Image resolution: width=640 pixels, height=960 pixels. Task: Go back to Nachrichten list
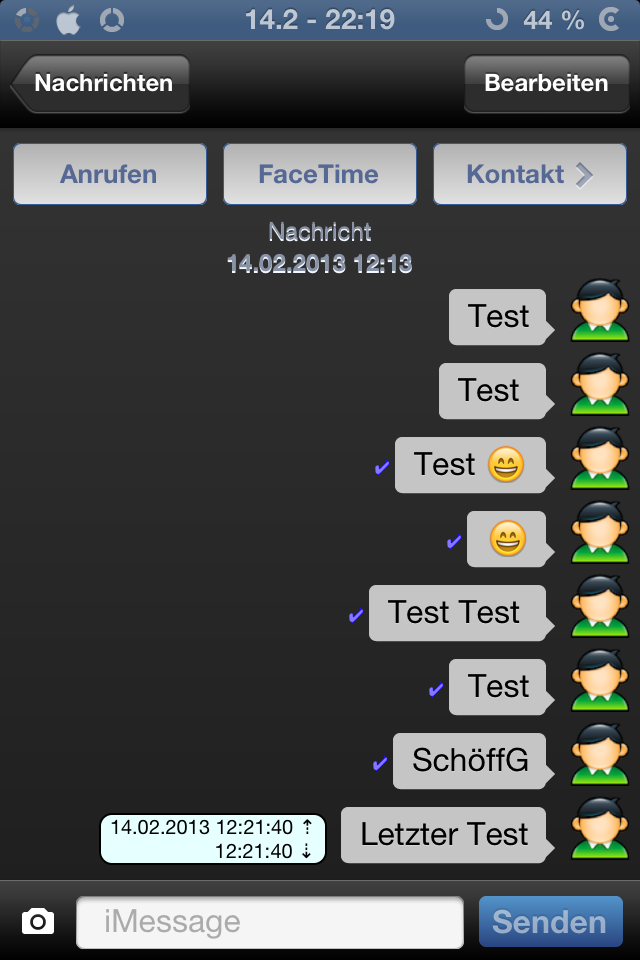(100, 84)
